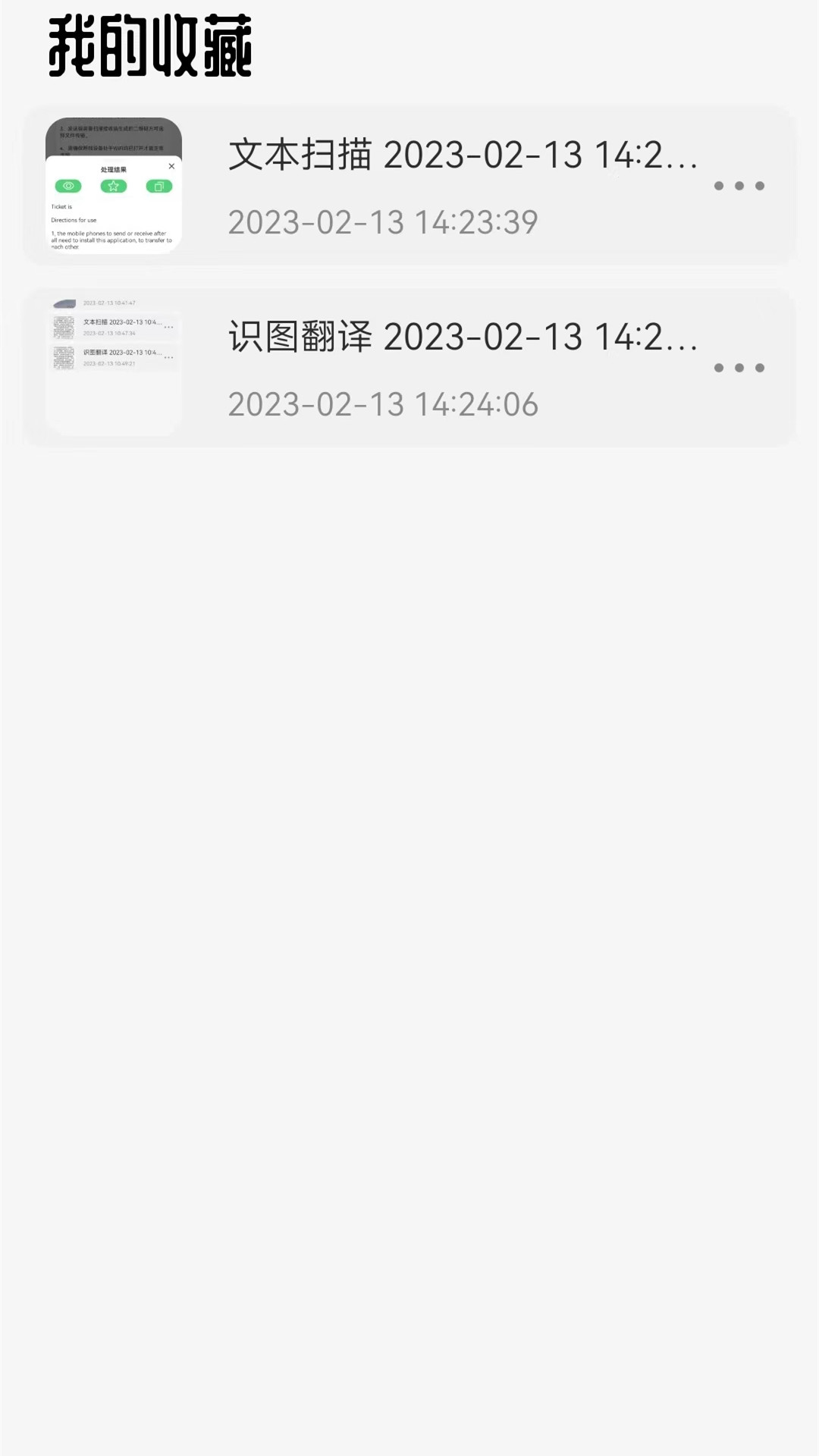Viewport: 819px width, 1456px height.
Task: Open the three-dot menu of the 文本扫描 item
Action: pyautogui.click(x=739, y=187)
